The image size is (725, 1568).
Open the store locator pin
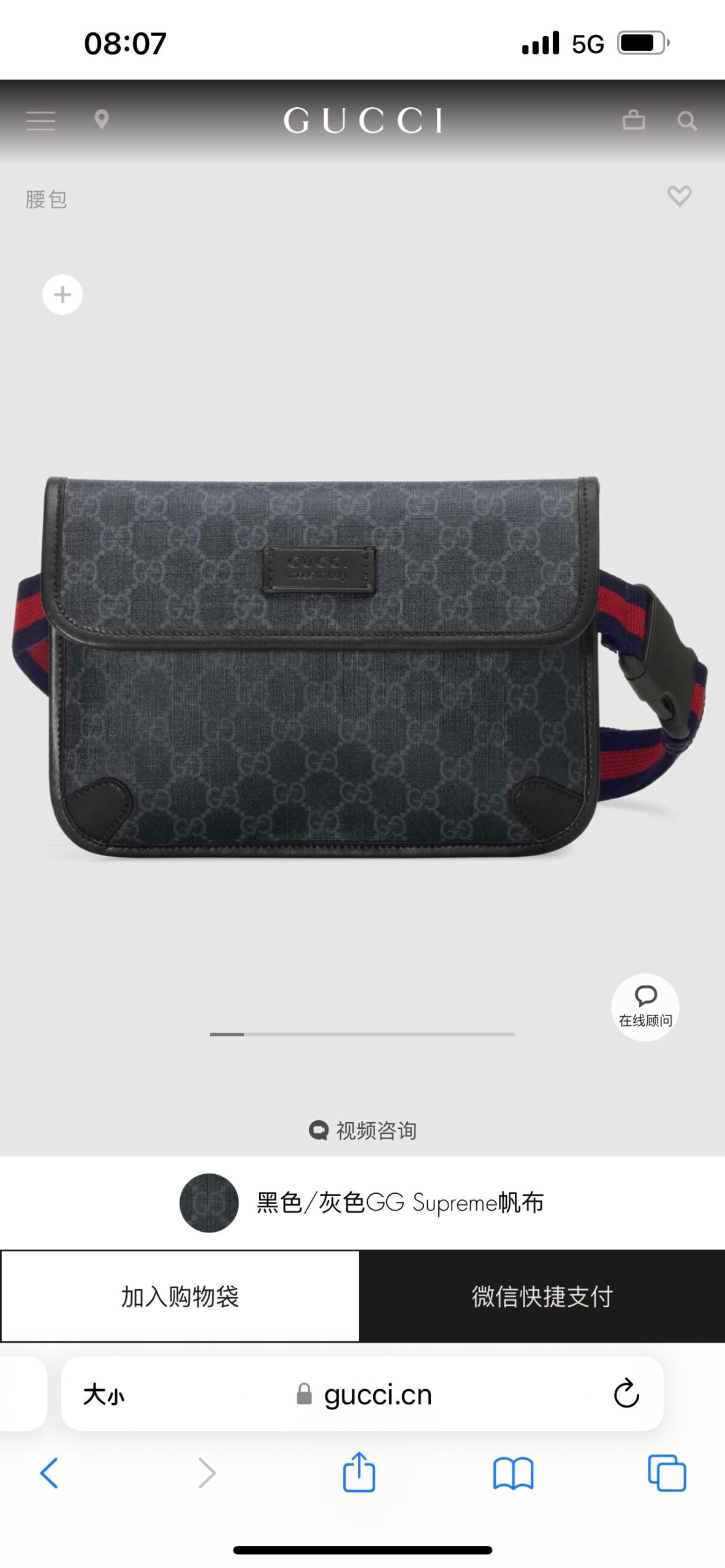click(x=102, y=119)
